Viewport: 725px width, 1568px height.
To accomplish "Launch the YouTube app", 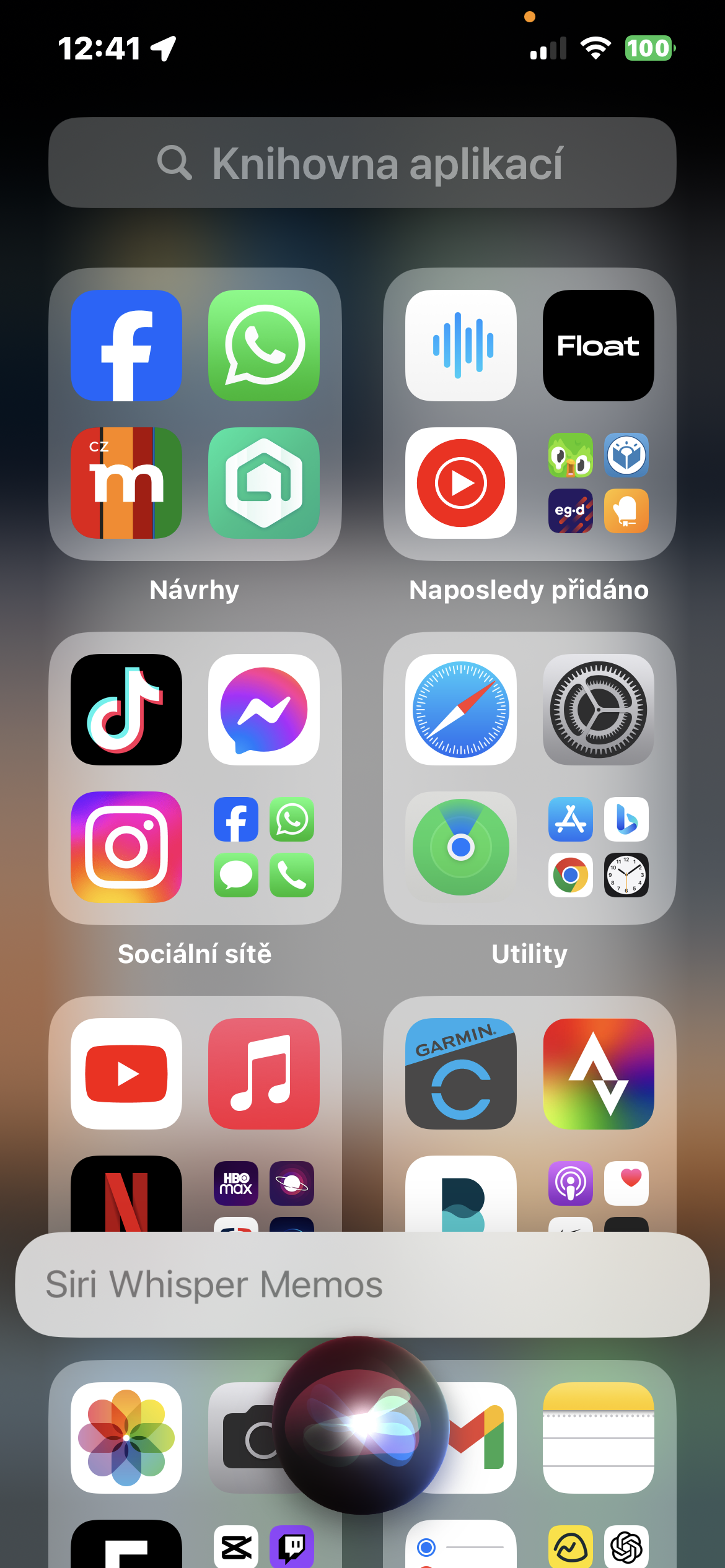I will [x=126, y=1074].
